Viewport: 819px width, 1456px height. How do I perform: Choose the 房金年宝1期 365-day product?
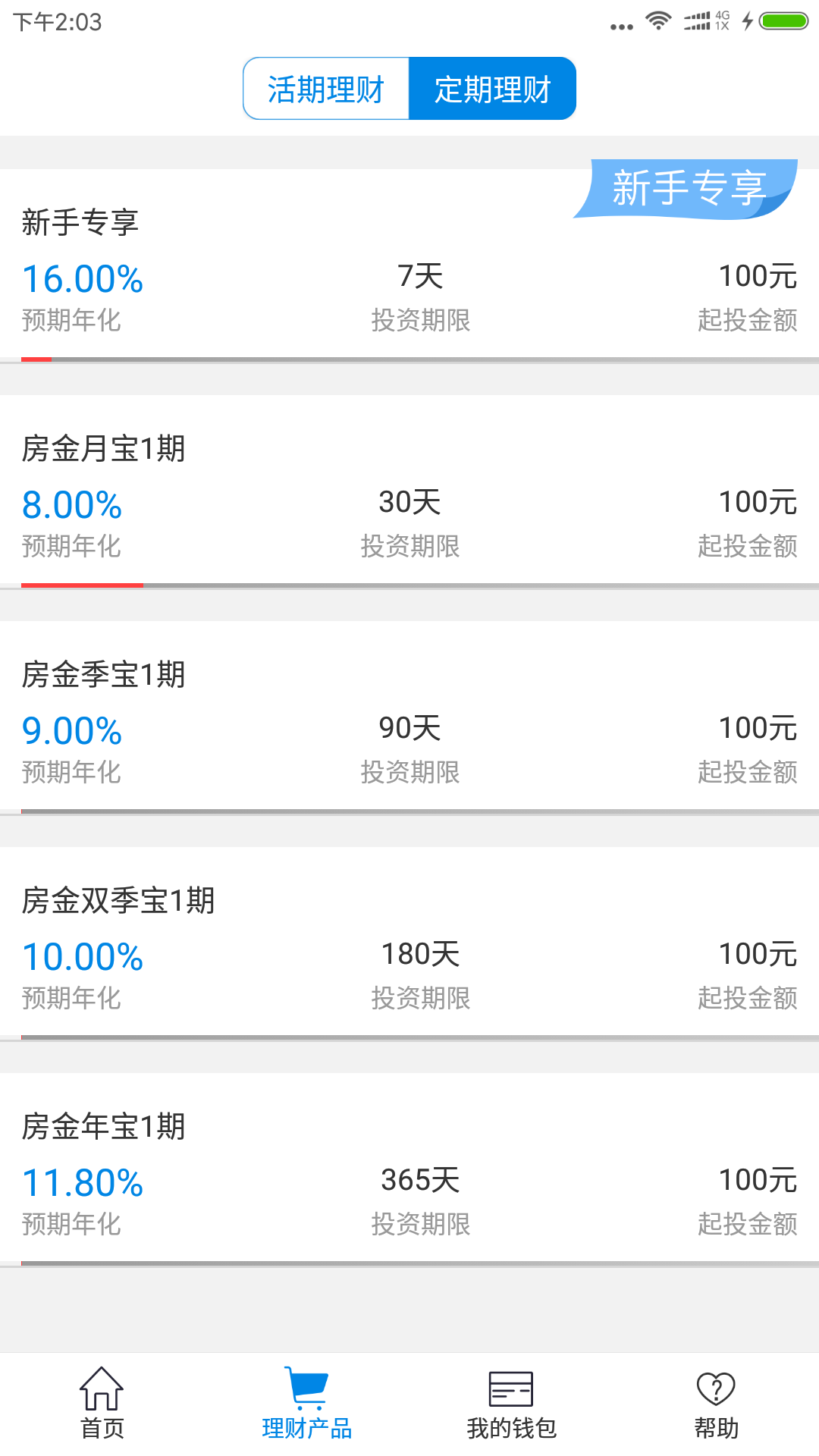click(x=409, y=1169)
